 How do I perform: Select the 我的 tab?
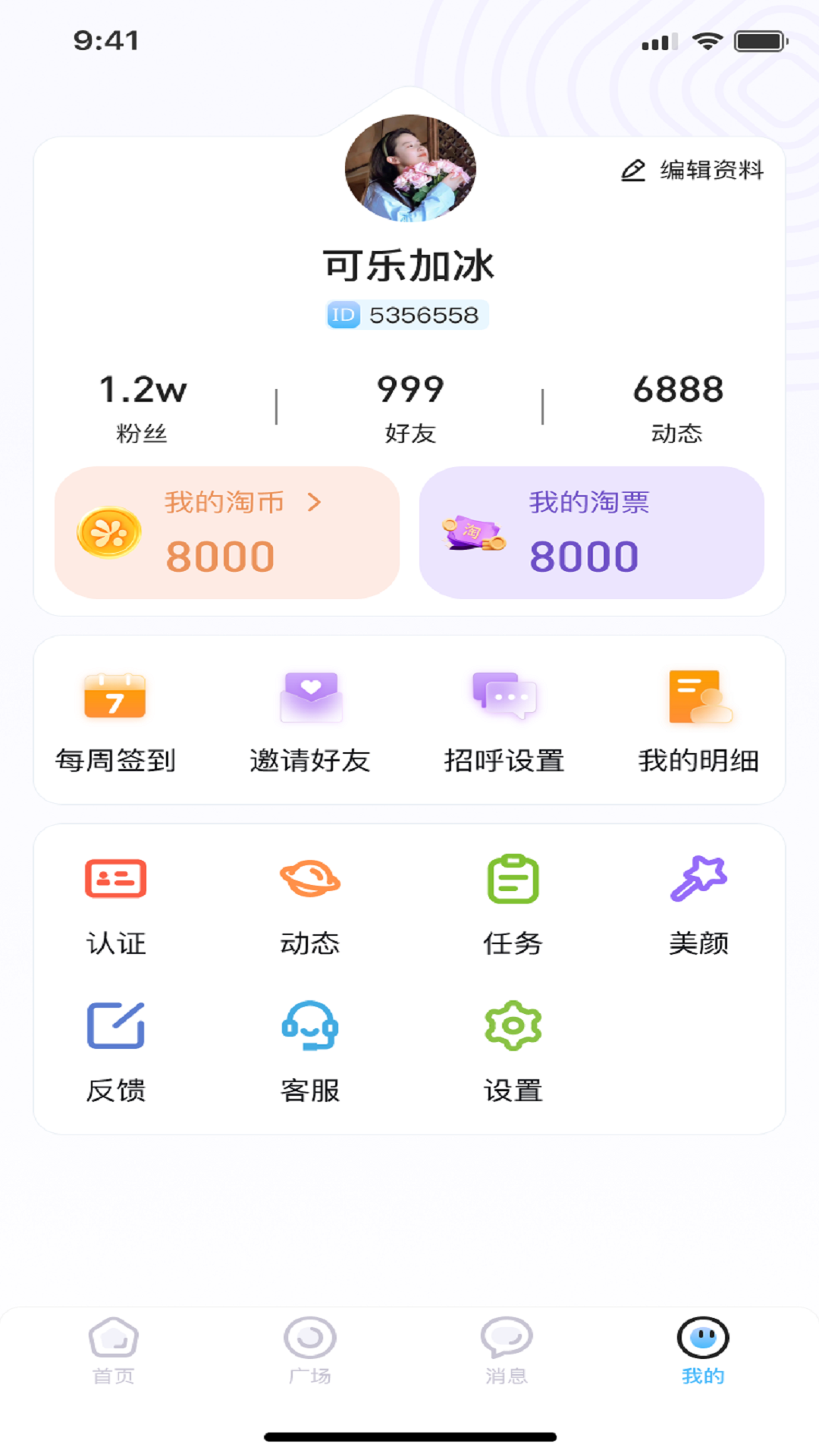pyautogui.click(x=703, y=1351)
